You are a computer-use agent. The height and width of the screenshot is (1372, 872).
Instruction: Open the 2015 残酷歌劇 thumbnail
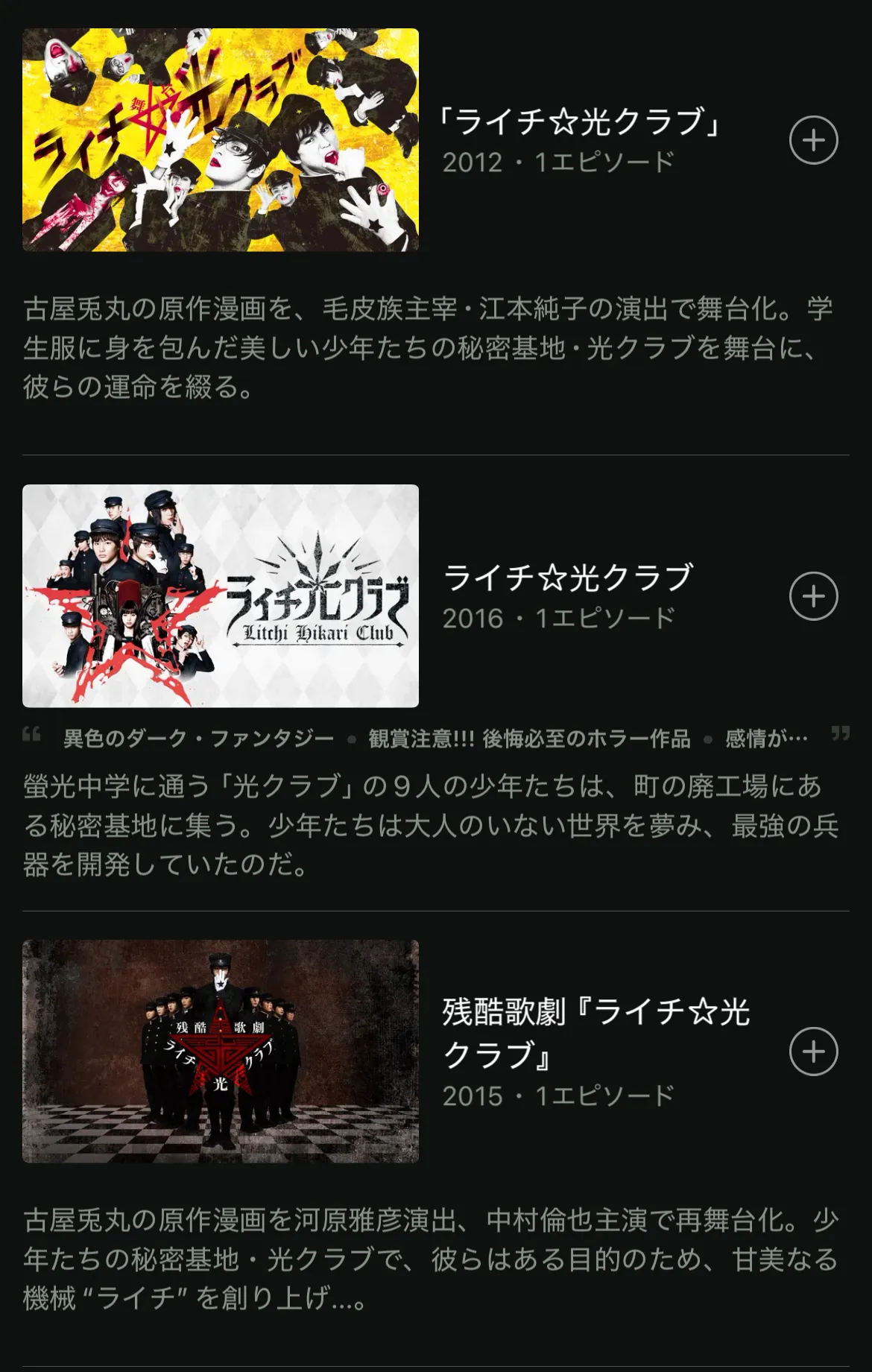coord(221,1052)
